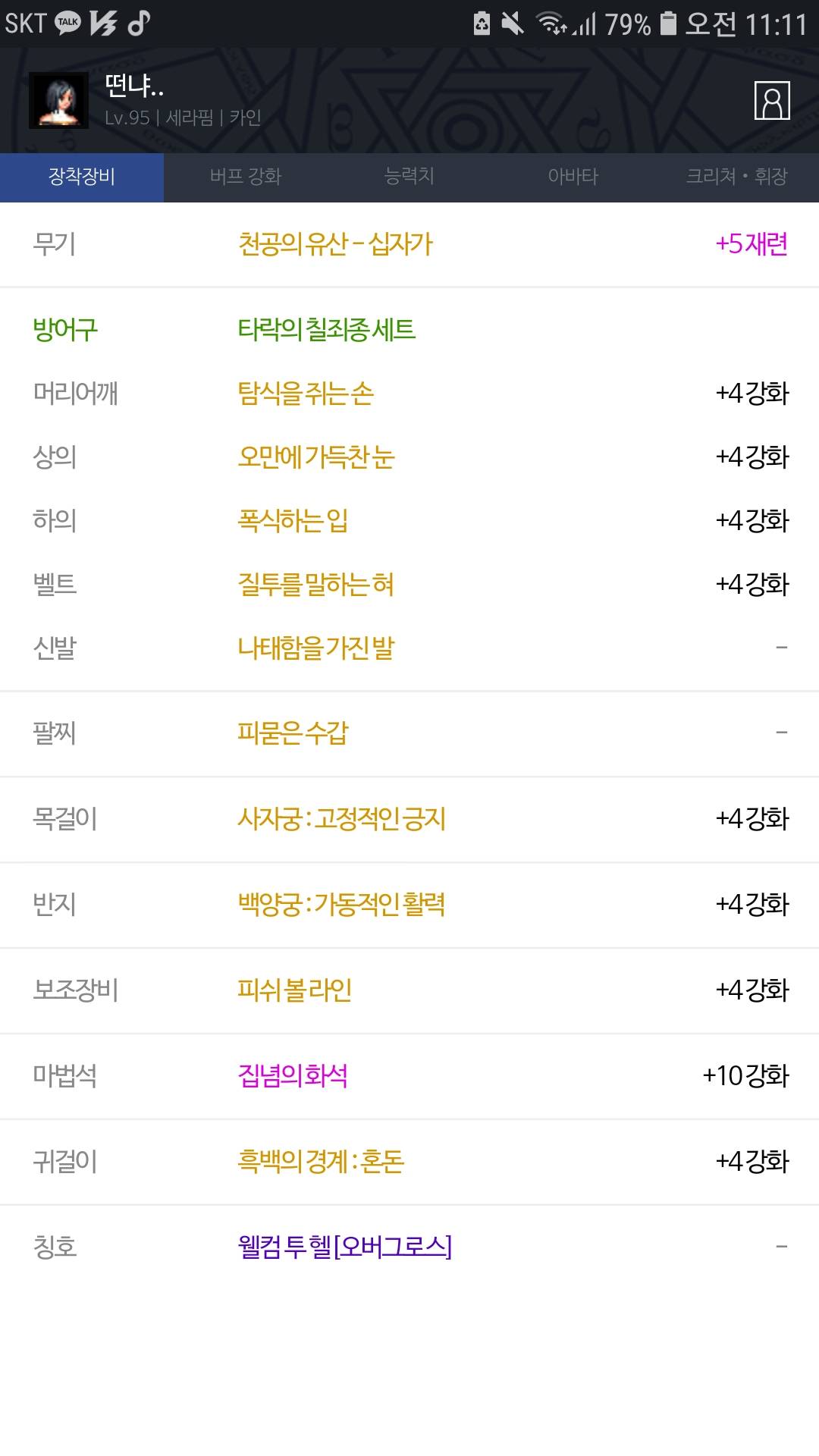The height and width of the screenshot is (1456, 819).
Task: View shoes item 나태함을 가진 발
Action: (316, 648)
